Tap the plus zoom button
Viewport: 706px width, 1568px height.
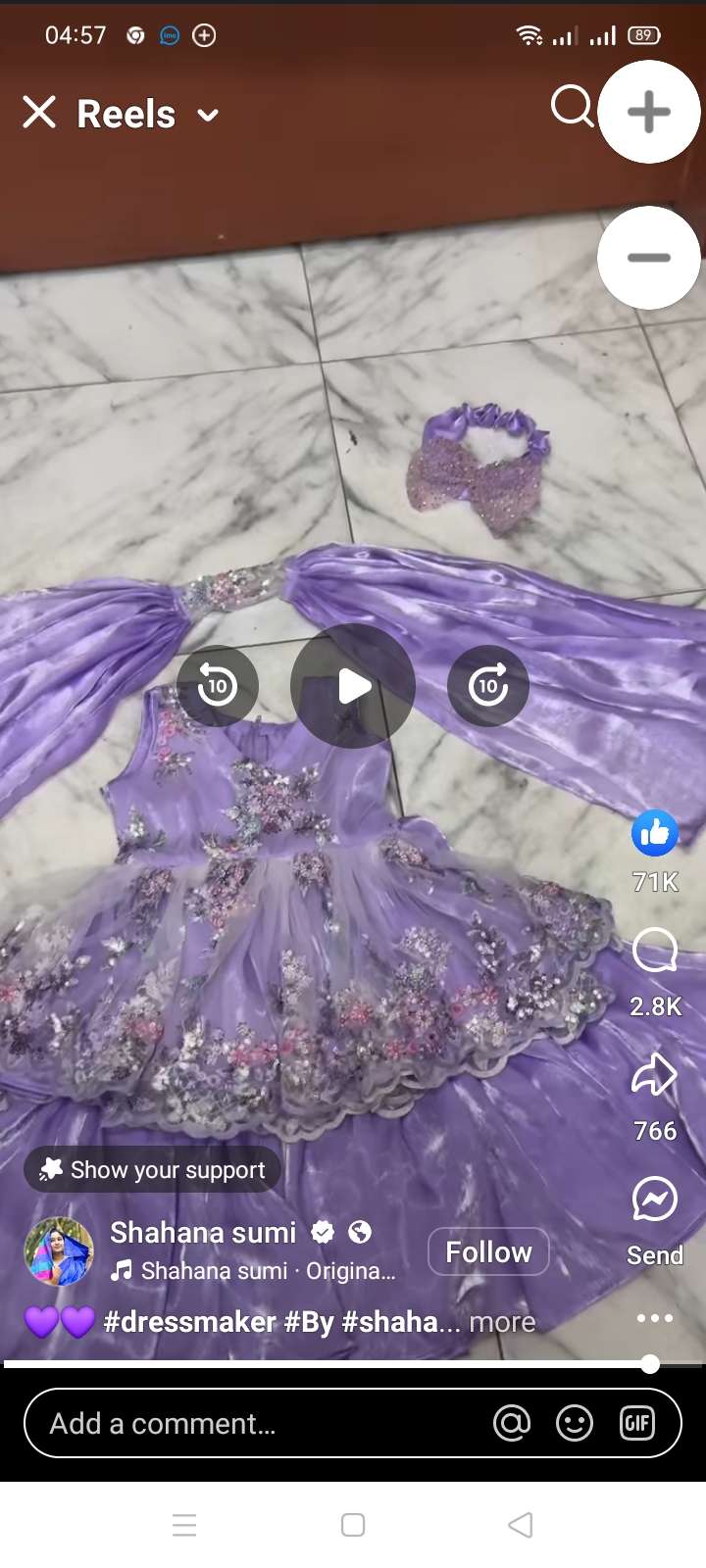(x=648, y=112)
